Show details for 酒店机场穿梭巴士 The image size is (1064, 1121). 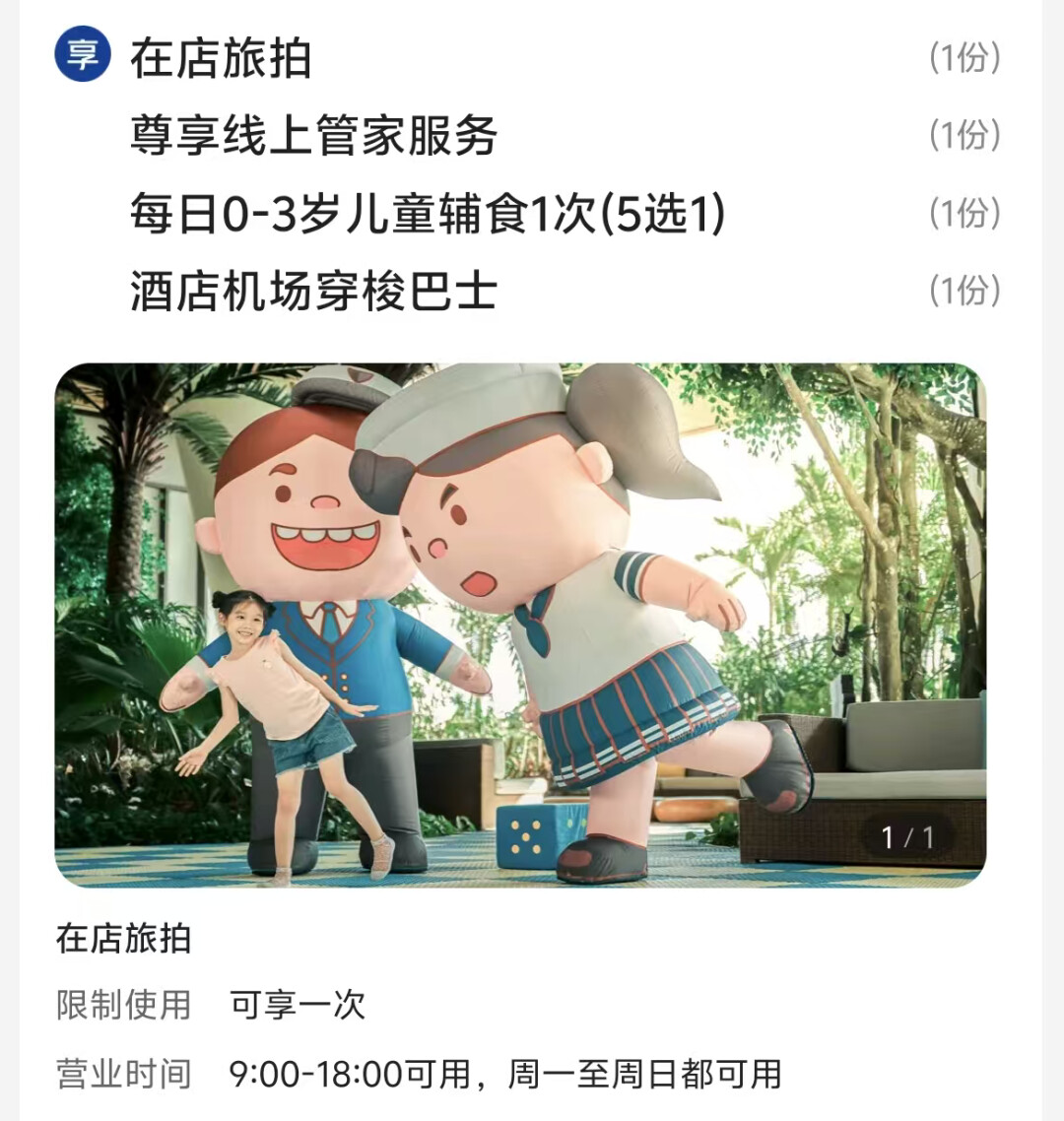pos(313,292)
